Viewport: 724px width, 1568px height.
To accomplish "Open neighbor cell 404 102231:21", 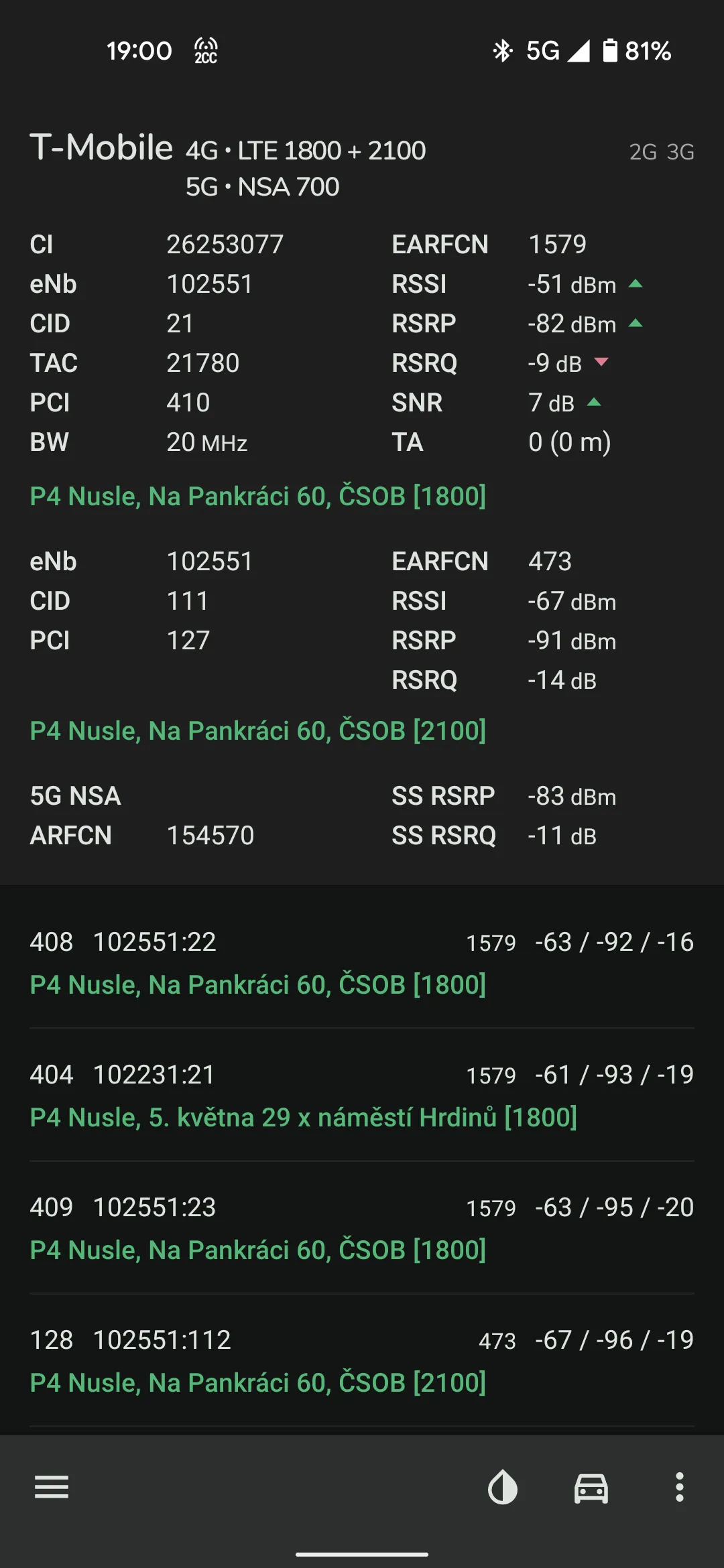I will (x=362, y=1095).
